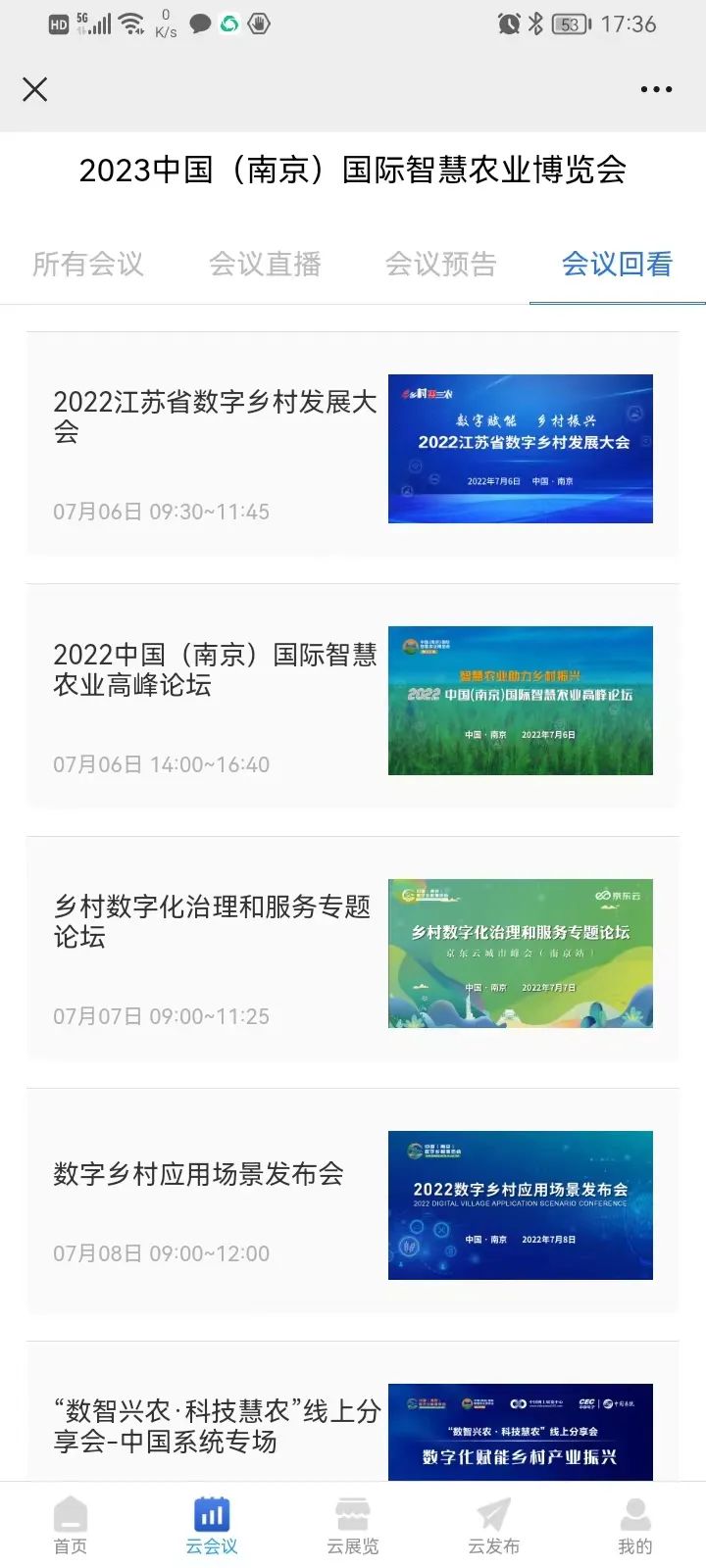Open the 云发布 tab

[493, 1526]
